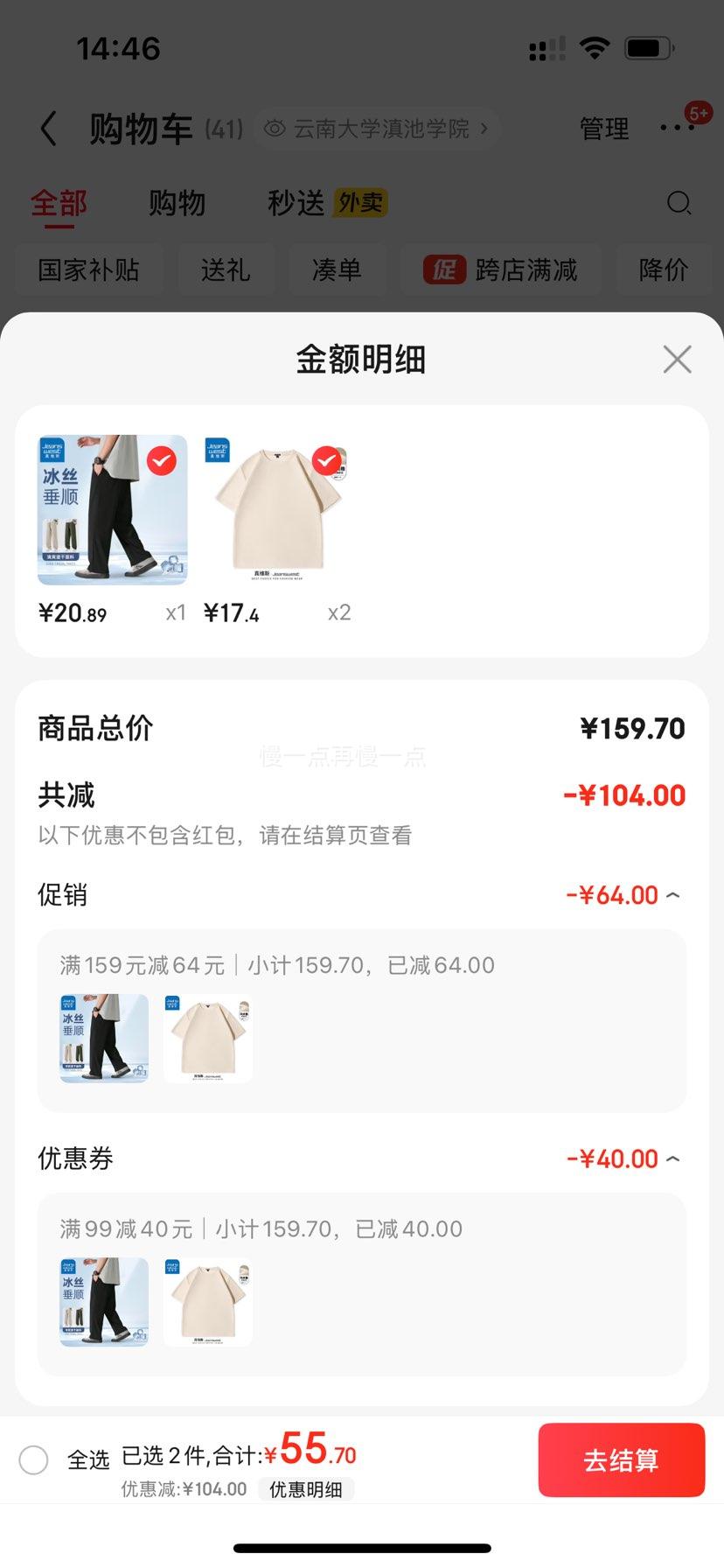
Task: Go back from the shopping cart
Action: (49, 129)
